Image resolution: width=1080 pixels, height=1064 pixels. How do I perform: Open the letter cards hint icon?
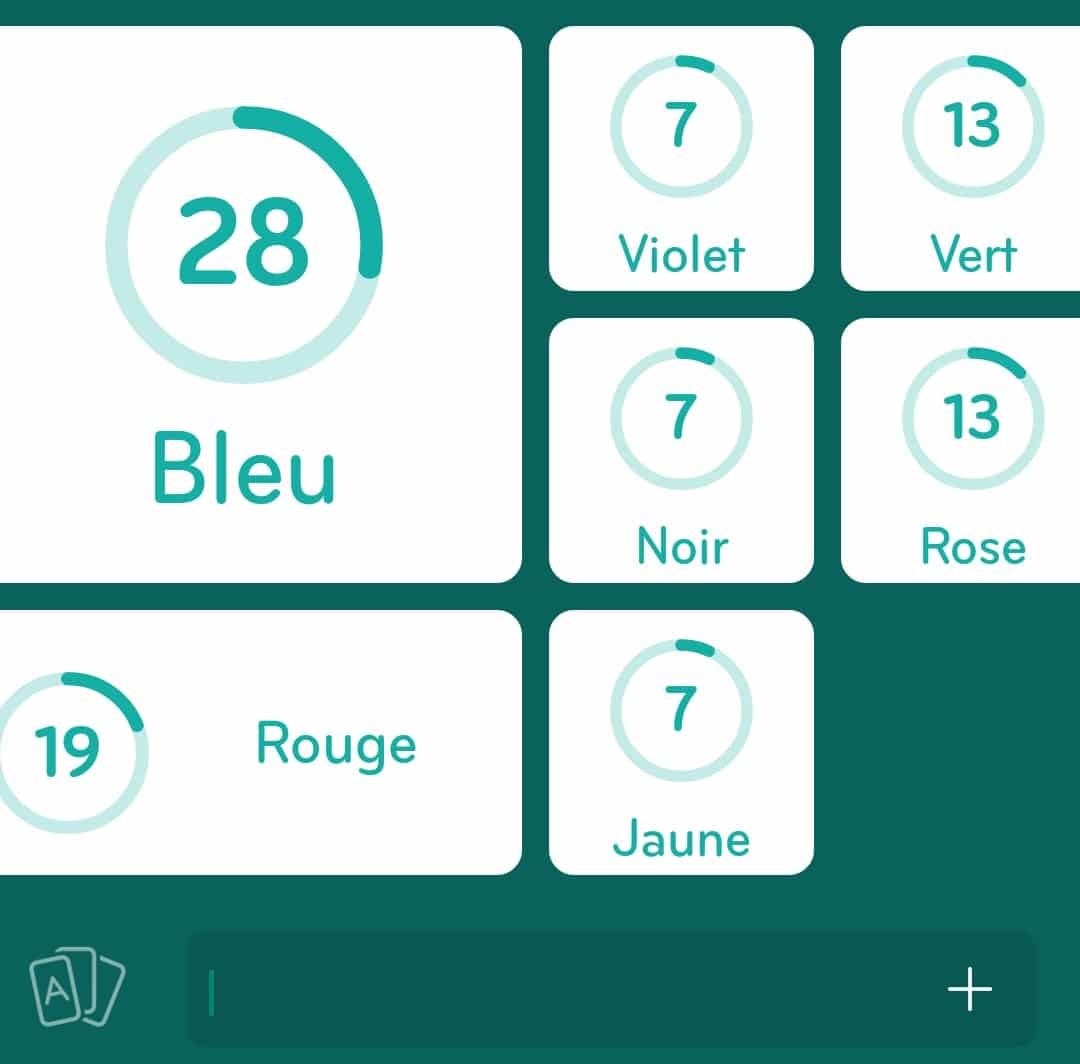pos(76,986)
